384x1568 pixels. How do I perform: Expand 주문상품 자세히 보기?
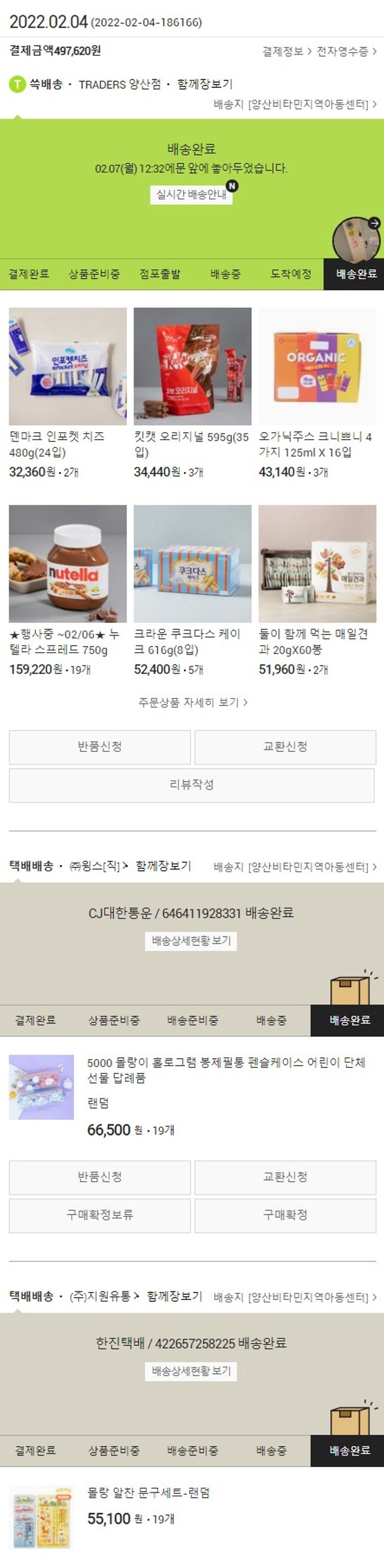[192, 703]
